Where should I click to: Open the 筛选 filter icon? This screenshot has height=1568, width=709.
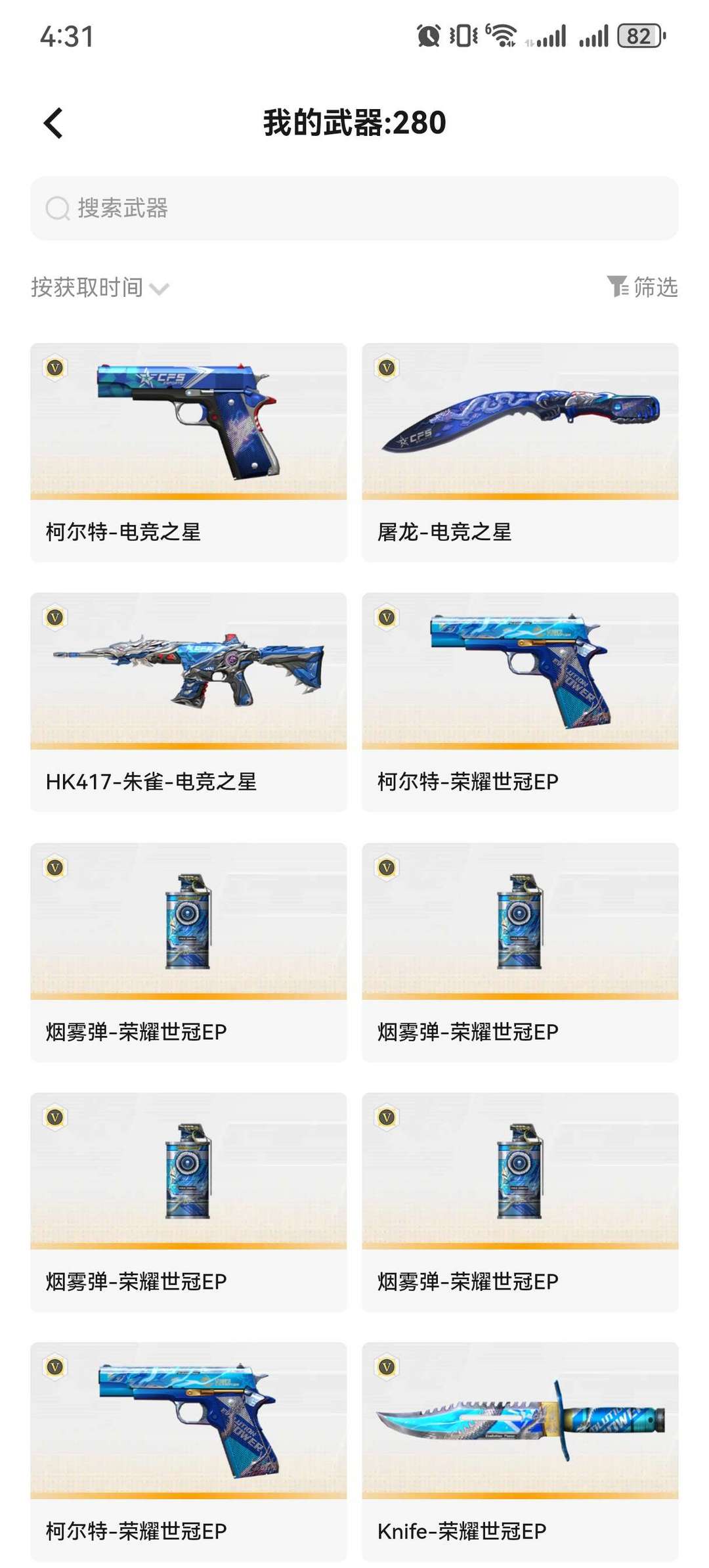[618, 285]
